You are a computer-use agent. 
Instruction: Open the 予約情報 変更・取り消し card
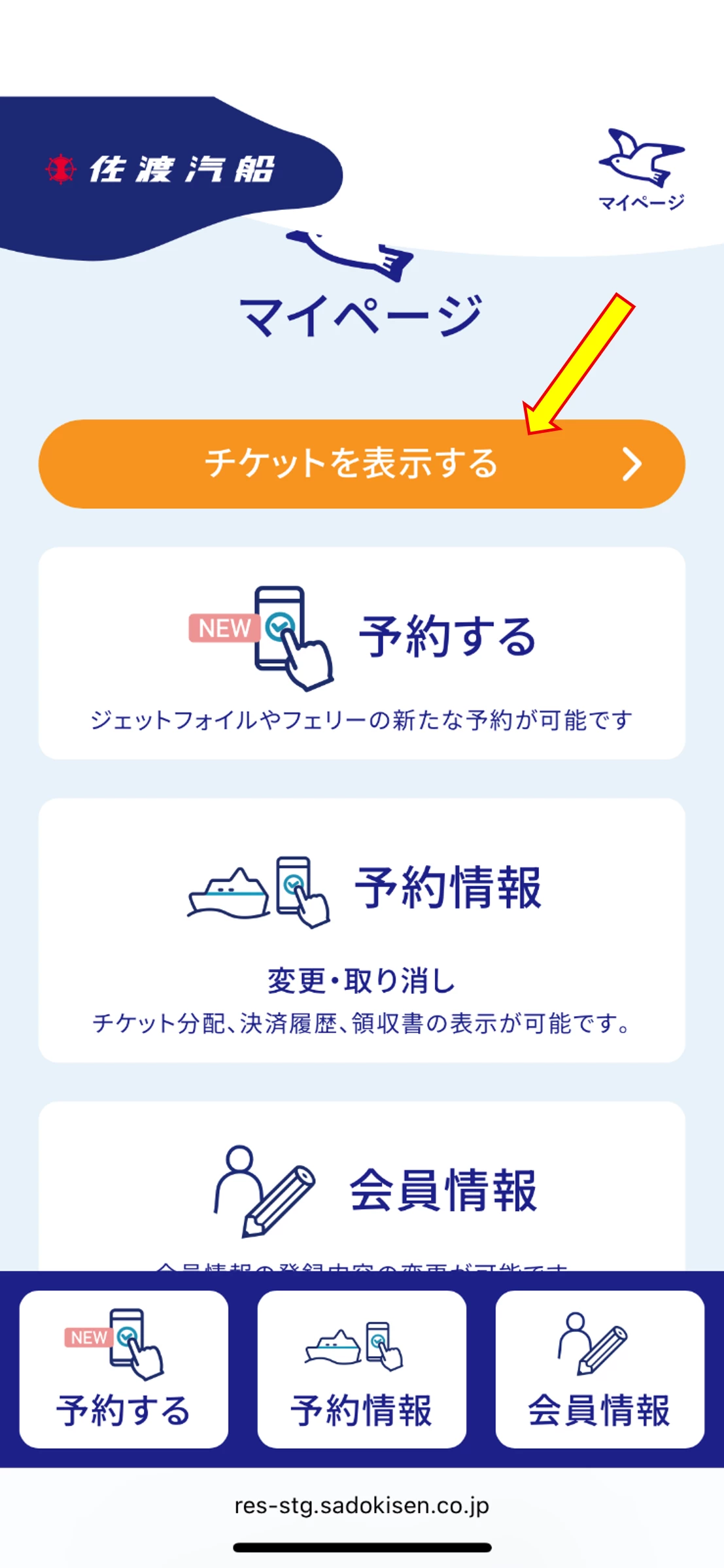(362, 930)
